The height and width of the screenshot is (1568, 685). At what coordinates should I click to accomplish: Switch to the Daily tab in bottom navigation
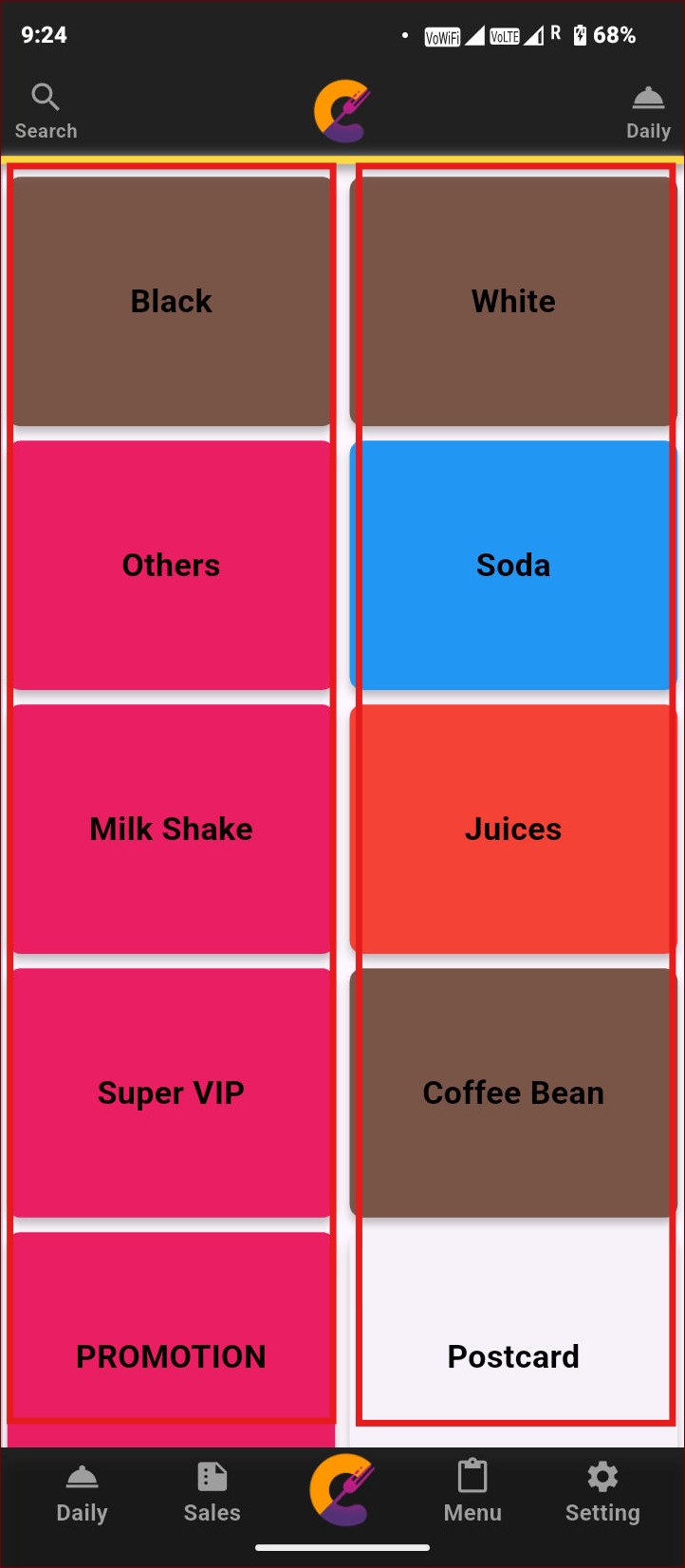[x=82, y=1494]
